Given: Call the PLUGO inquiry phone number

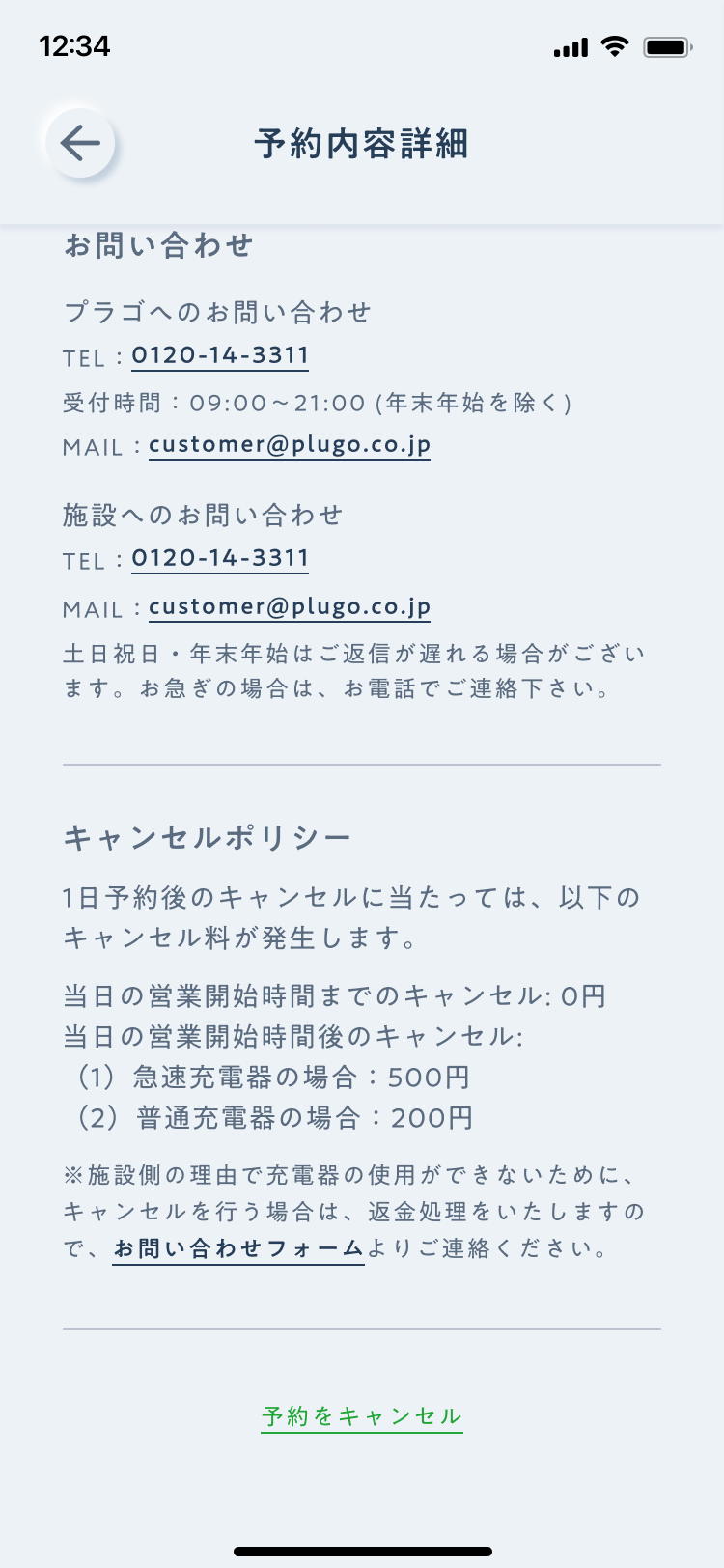Looking at the screenshot, I should click(x=220, y=355).
